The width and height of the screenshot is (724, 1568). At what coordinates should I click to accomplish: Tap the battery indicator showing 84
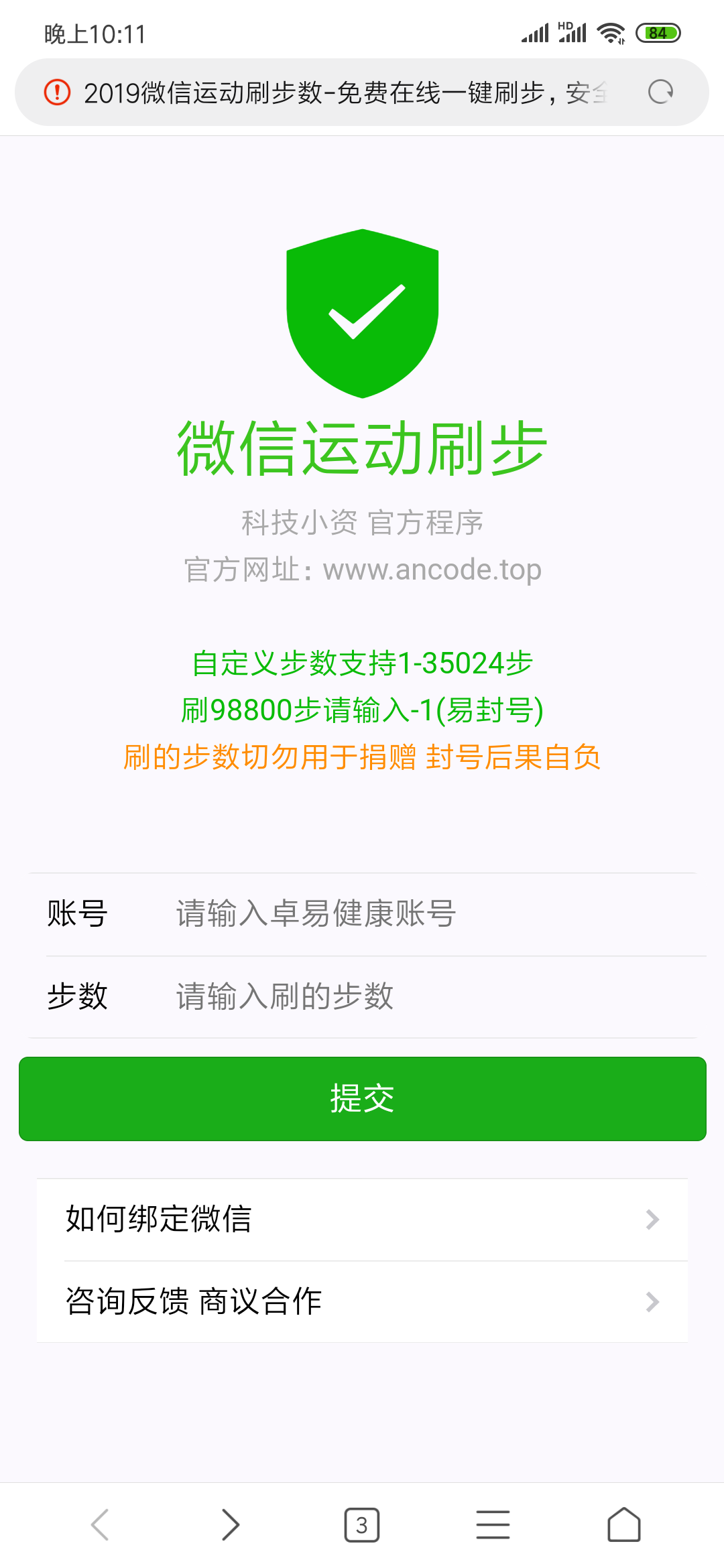pyautogui.click(x=658, y=31)
